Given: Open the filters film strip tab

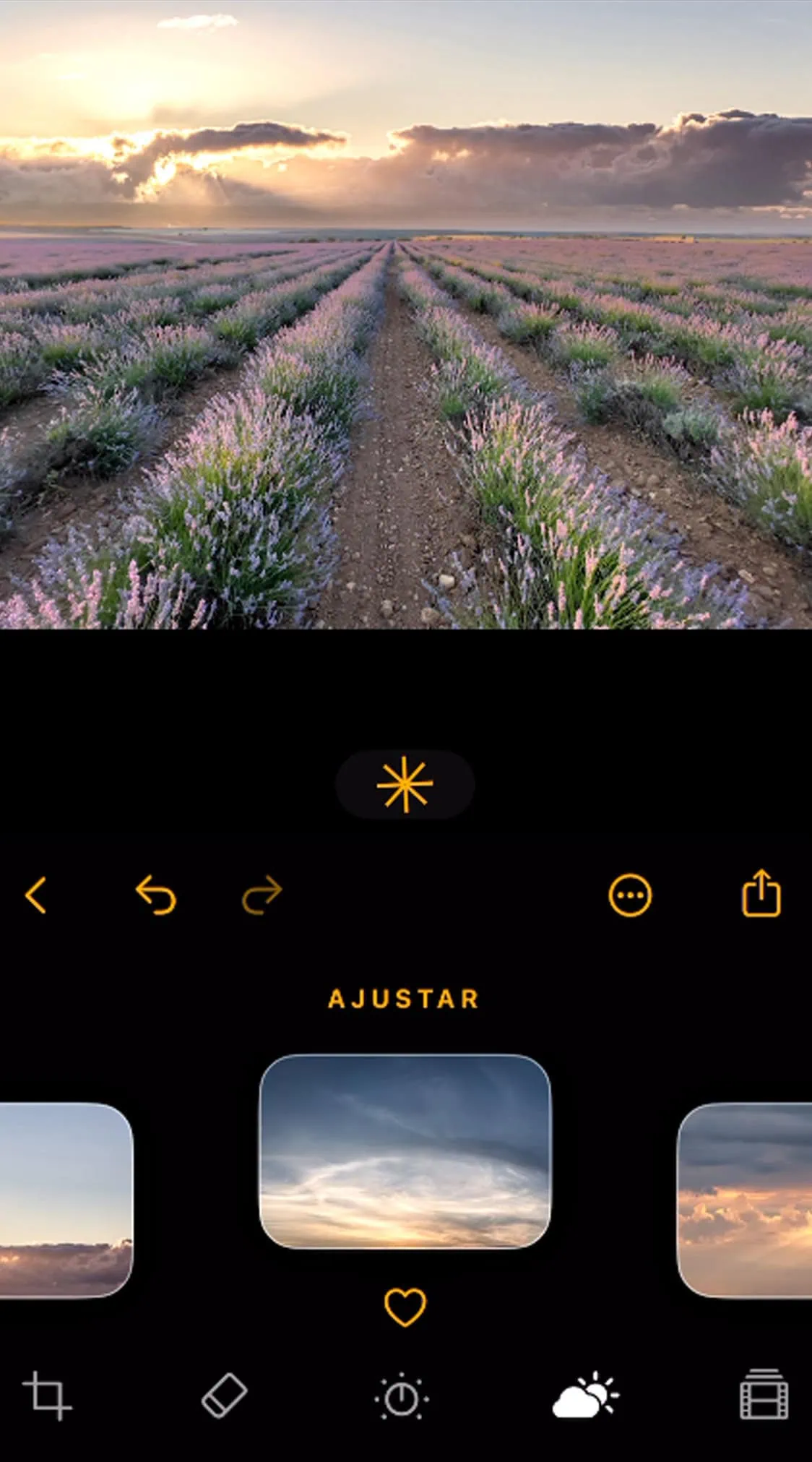Looking at the screenshot, I should pos(764,1394).
